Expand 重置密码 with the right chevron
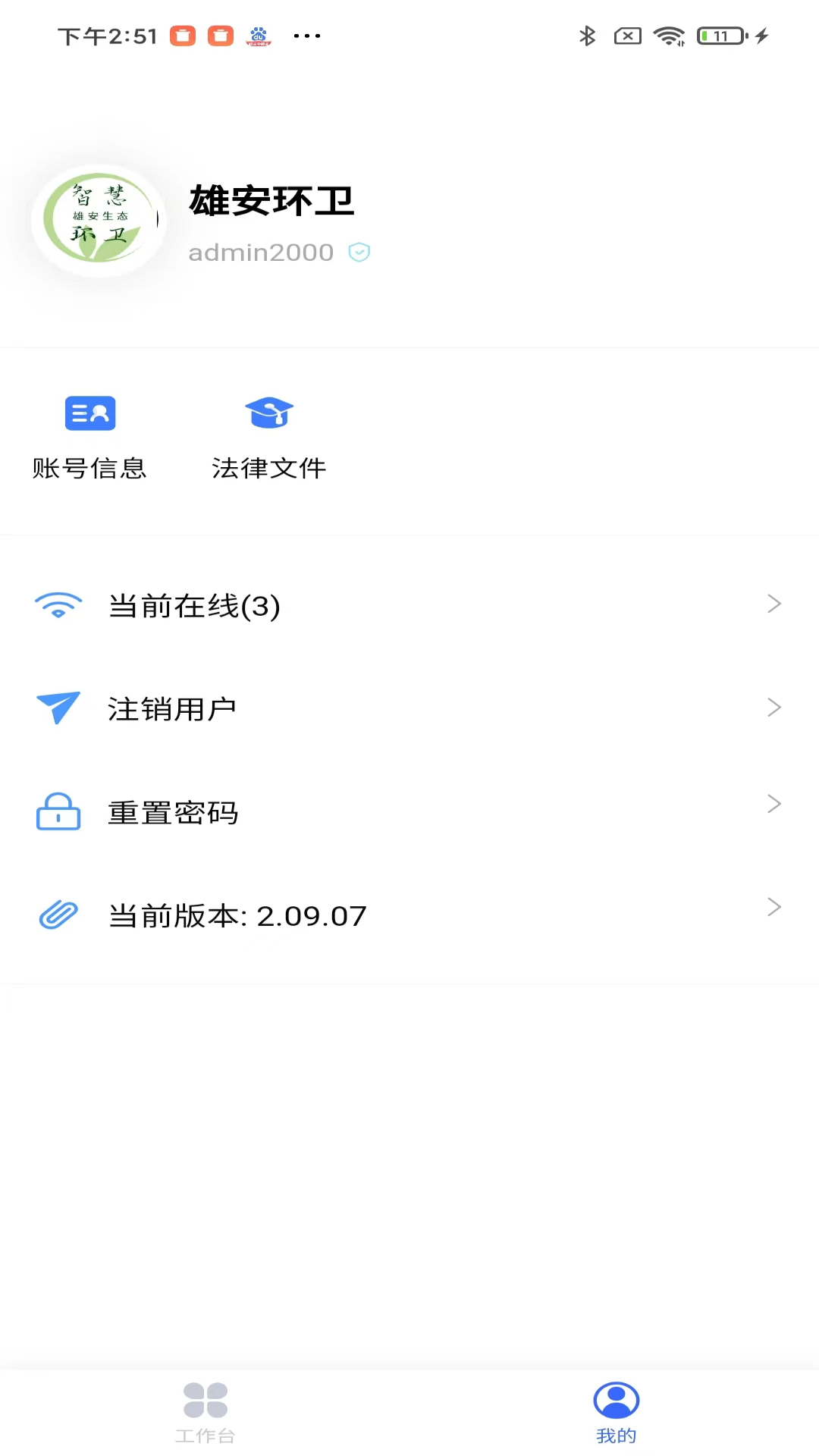Screen dimensions: 819x1456 pyautogui.click(x=774, y=803)
